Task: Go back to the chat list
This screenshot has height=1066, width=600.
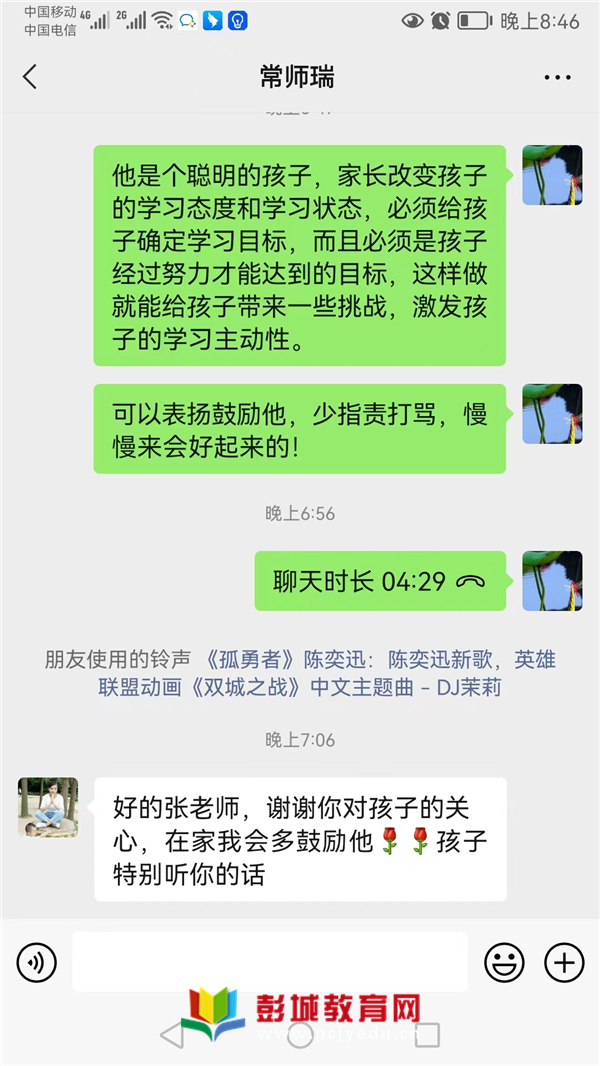Action: 30,77
